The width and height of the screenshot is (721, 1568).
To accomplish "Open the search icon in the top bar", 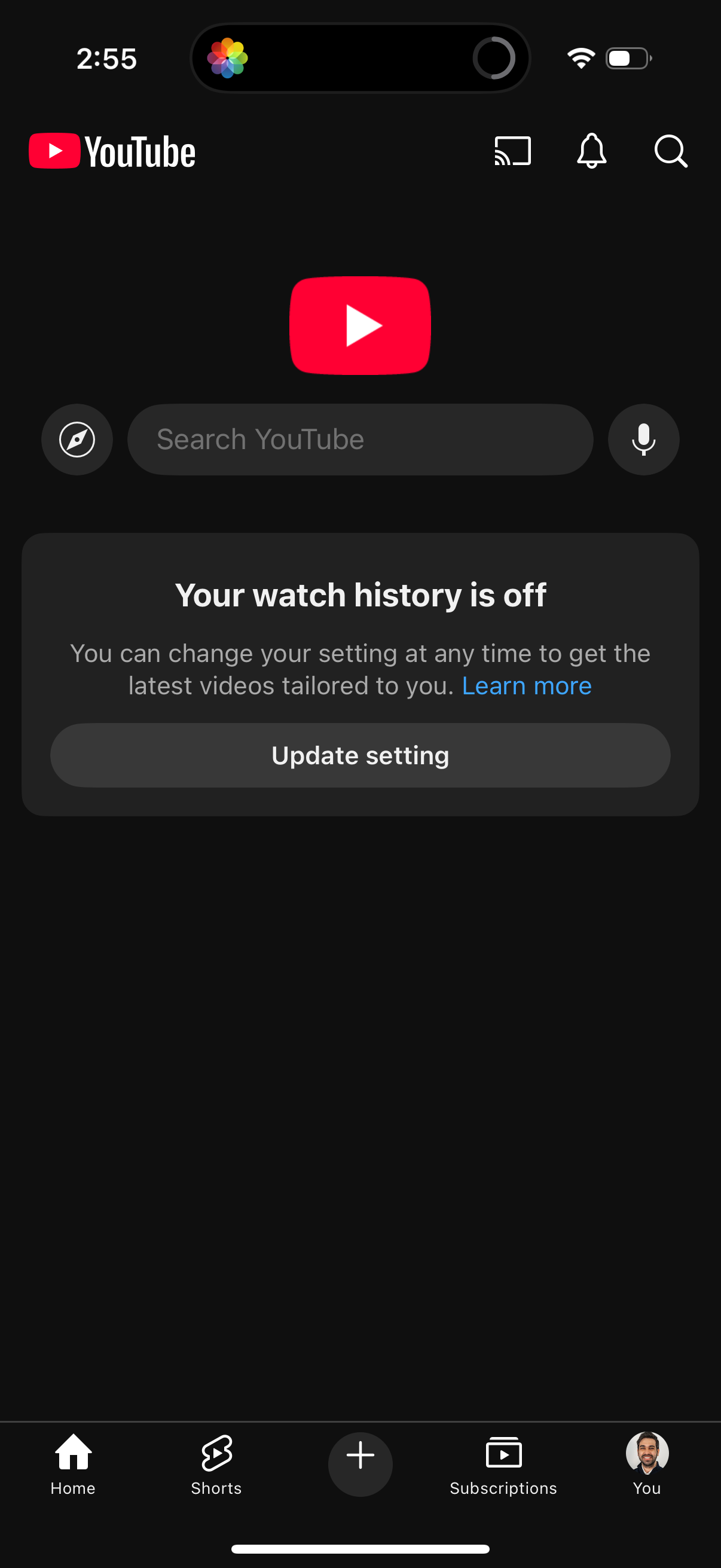I will tap(670, 151).
